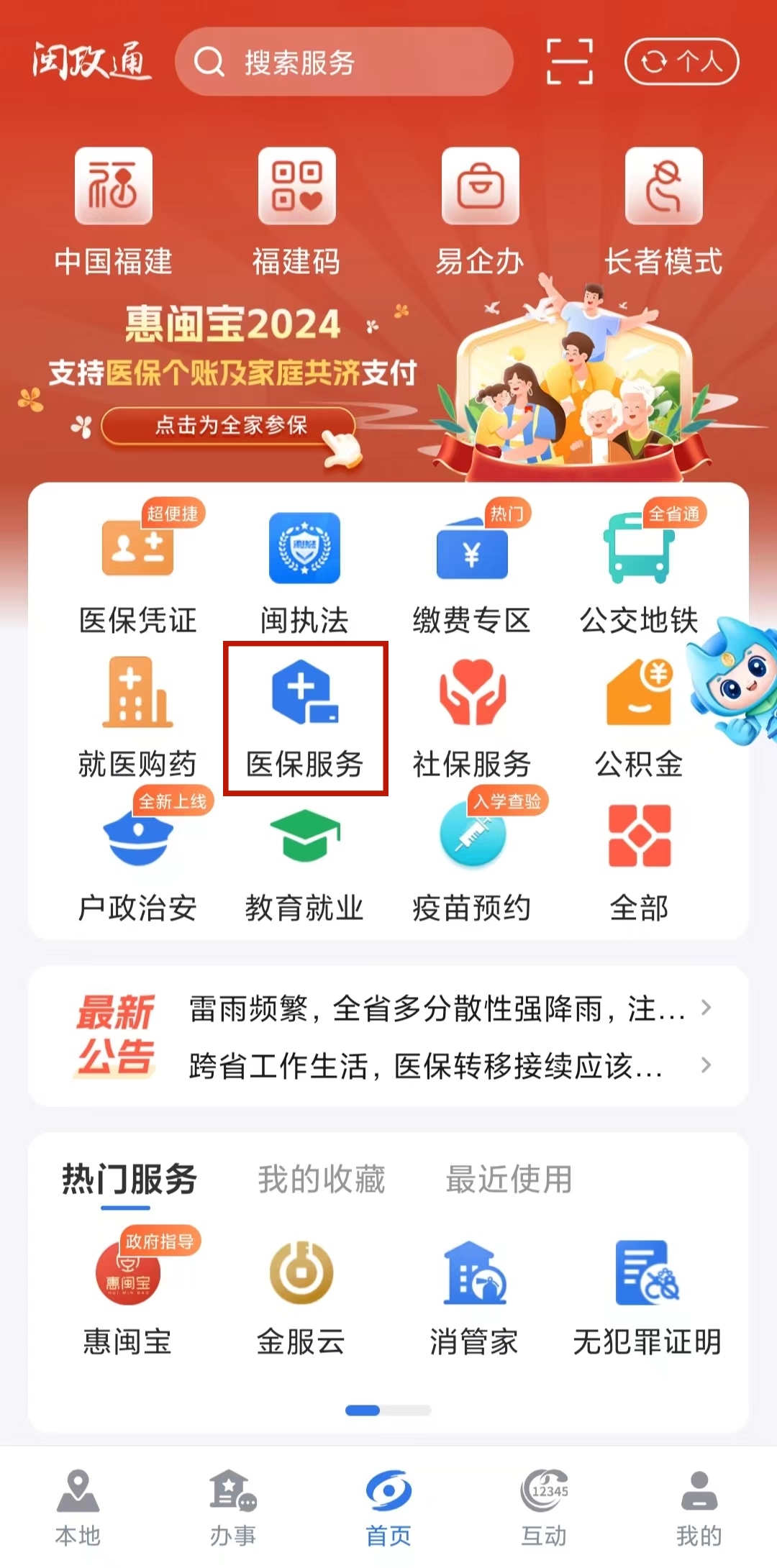The image size is (777, 1568).
Task: Tap the 搜索服务 search box
Action: point(344,63)
